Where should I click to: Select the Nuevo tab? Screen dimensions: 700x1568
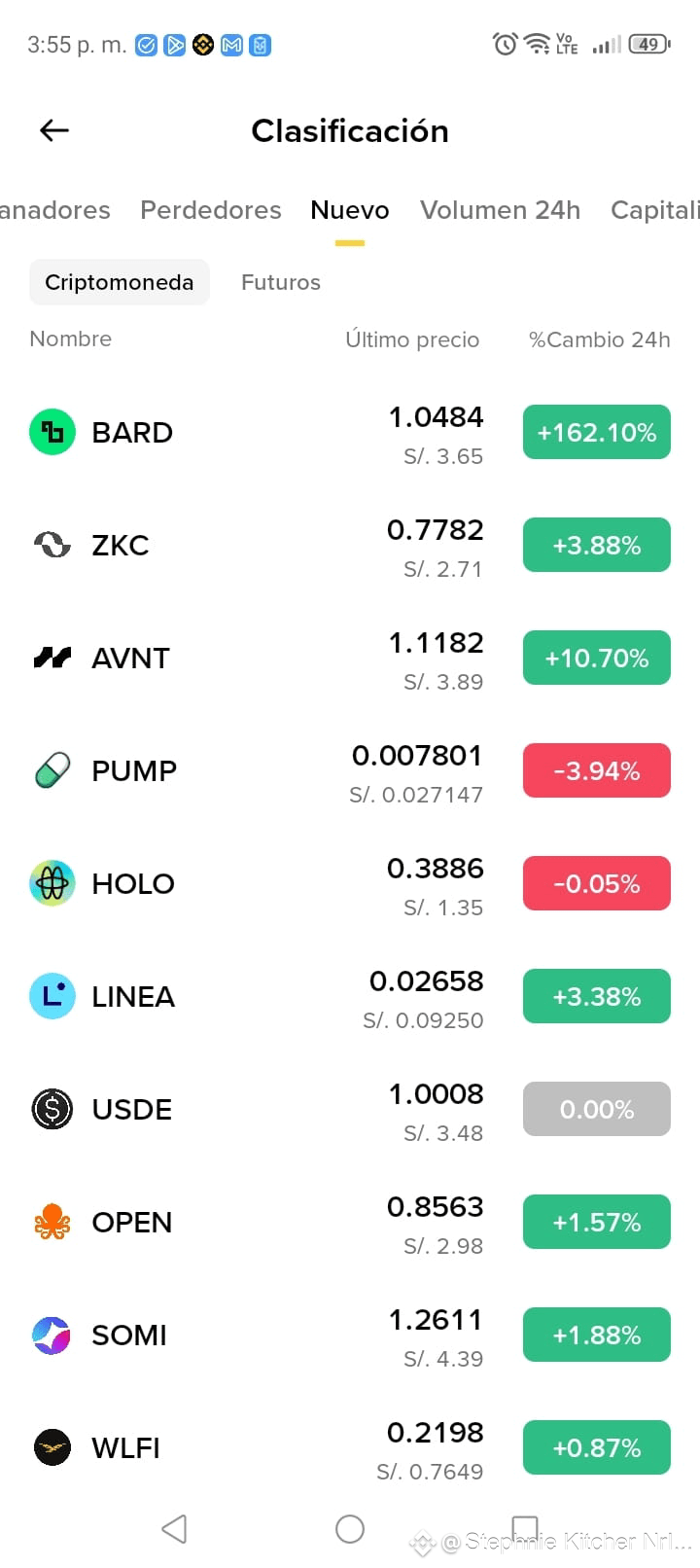(x=350, y=210)
